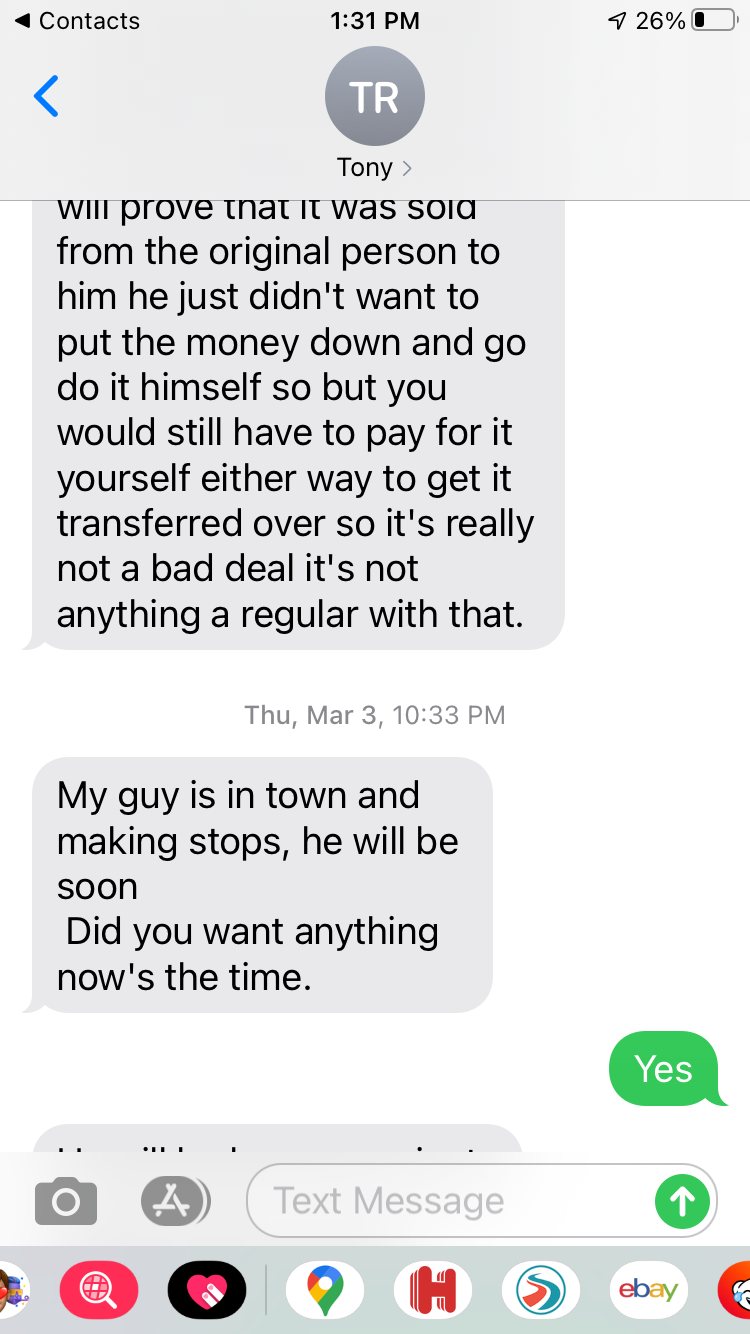The width and height of the screenshot is (750, 1334).
Task: Return to the Contacts app
Action: click(x=76, y=21)
